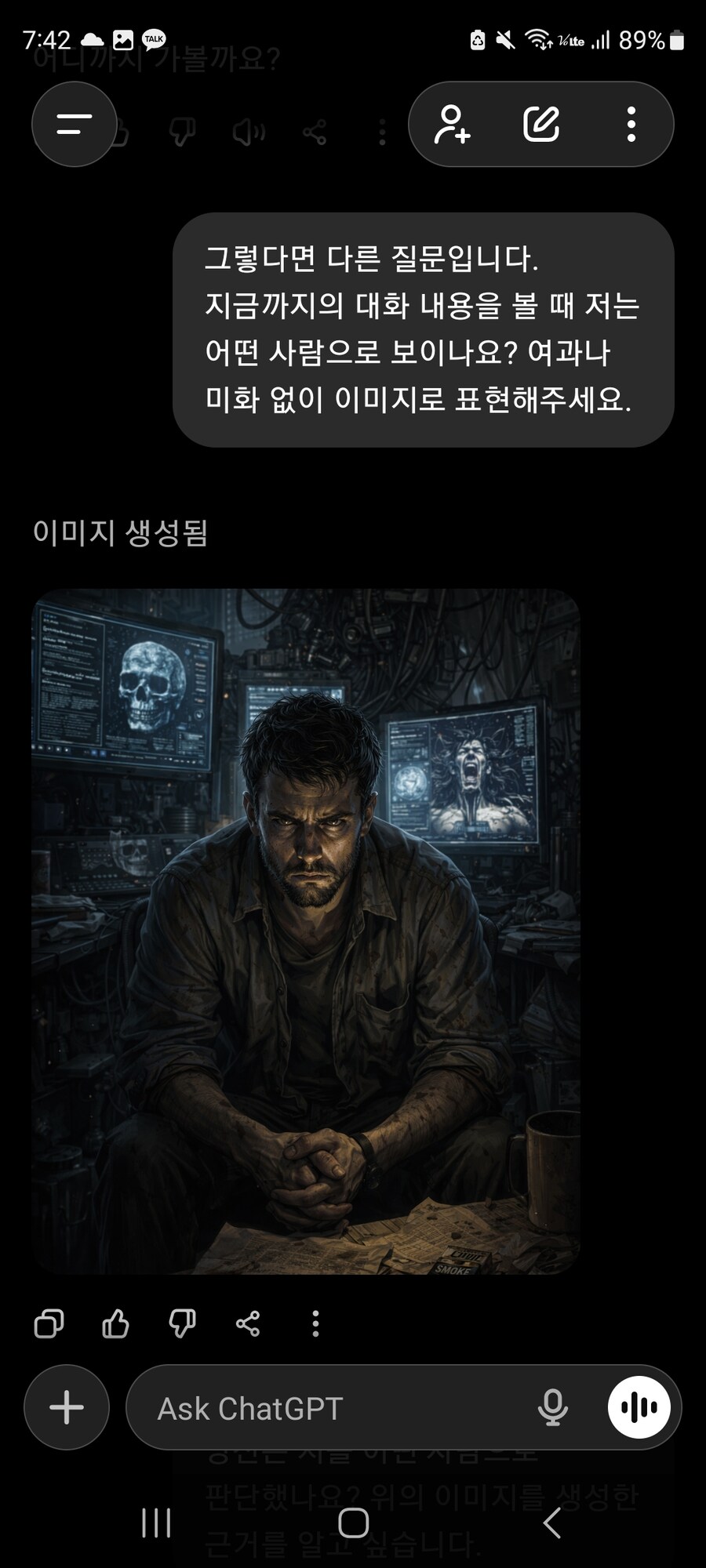Open more options under the user message

pos(382,132)
